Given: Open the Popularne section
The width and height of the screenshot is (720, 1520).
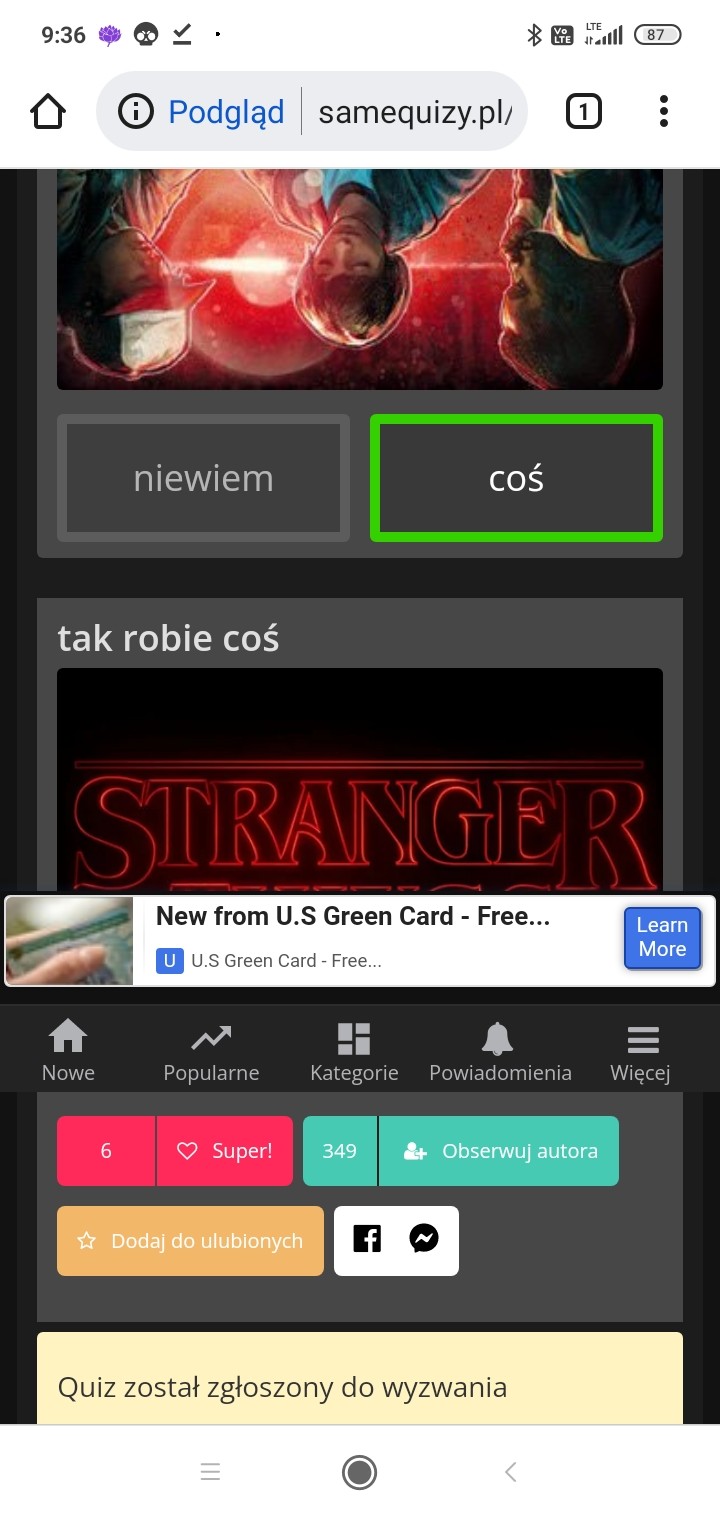Looking at the screenshot, I should 211,1051.
